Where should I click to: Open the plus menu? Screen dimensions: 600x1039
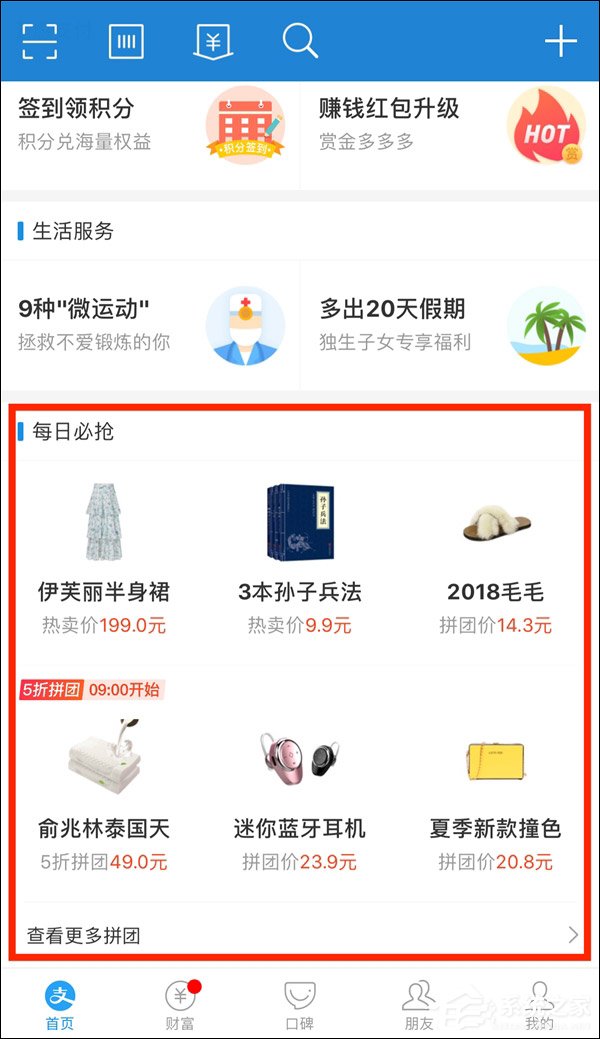(560, 41)
